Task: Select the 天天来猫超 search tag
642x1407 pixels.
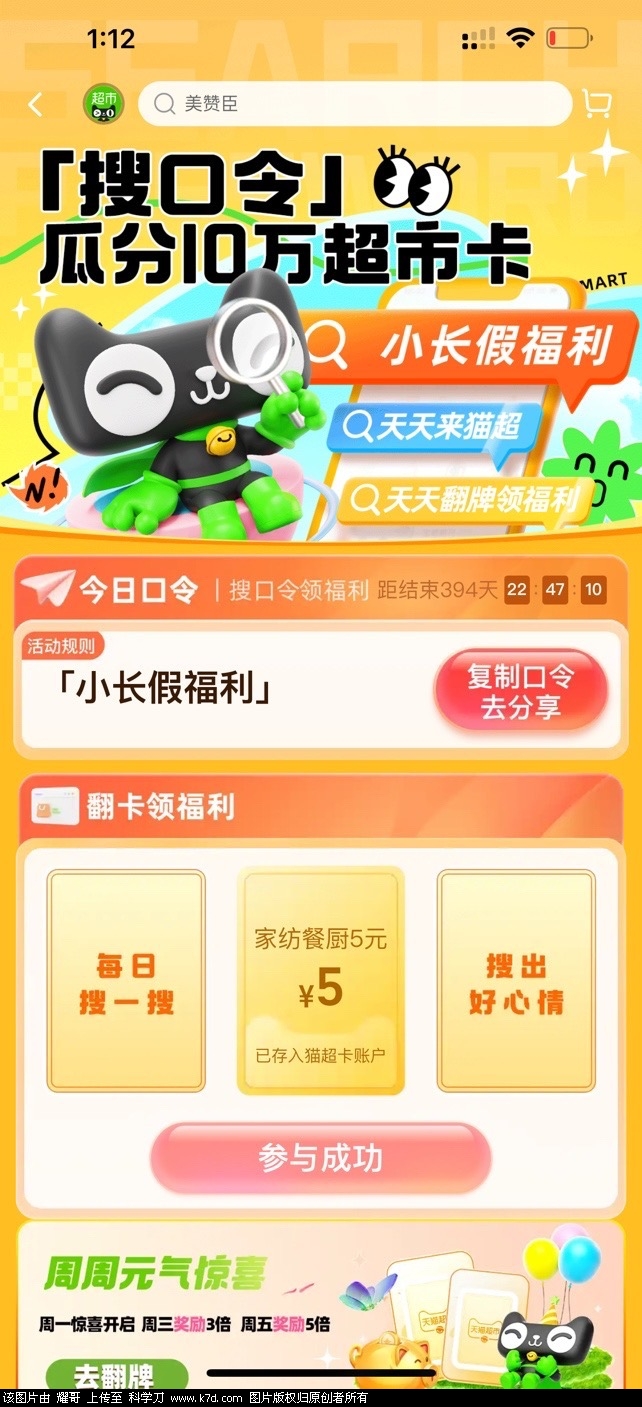Action: (434, 427)
